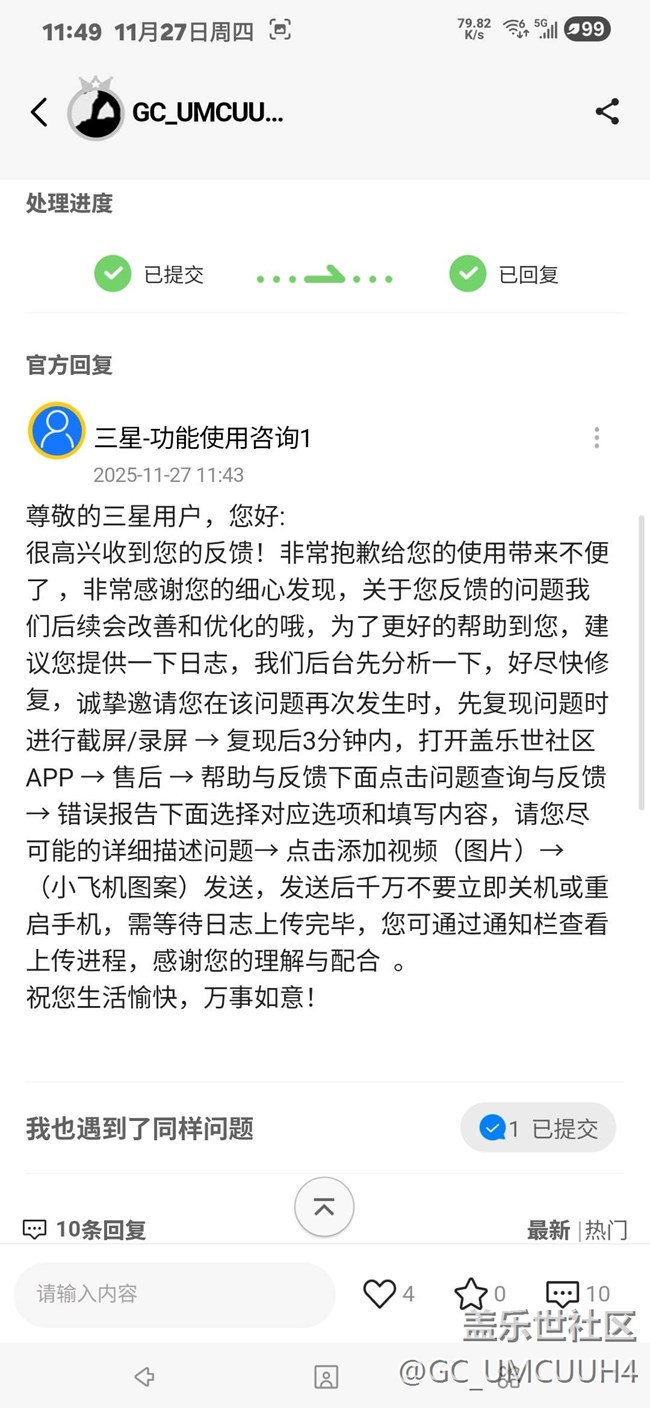Screen dimensions: 650x1408
Task: Go back using the top-left arrow
Action: click(x=39, y=112)
